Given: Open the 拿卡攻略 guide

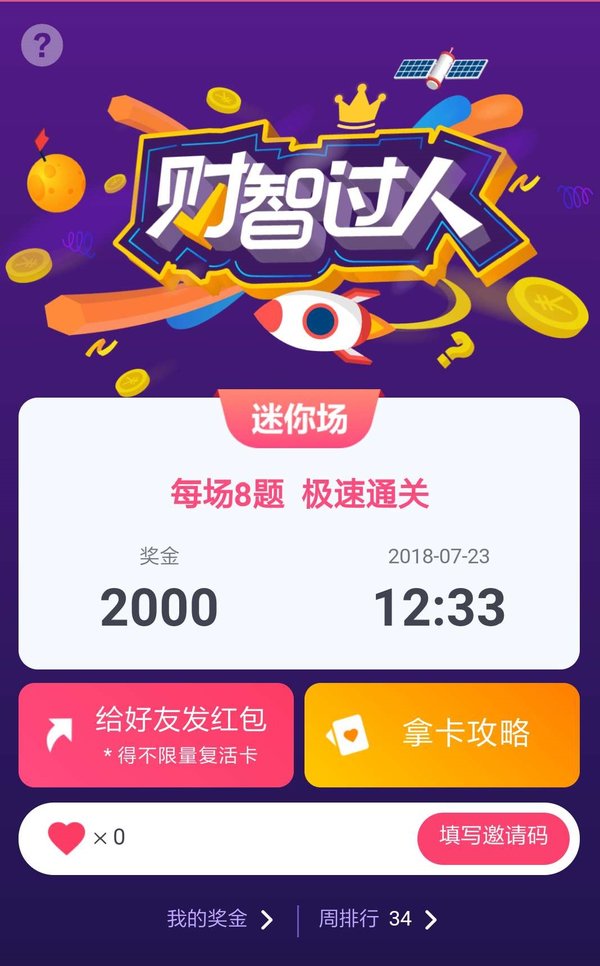Looking at the screenshot, I should point(442,734).
